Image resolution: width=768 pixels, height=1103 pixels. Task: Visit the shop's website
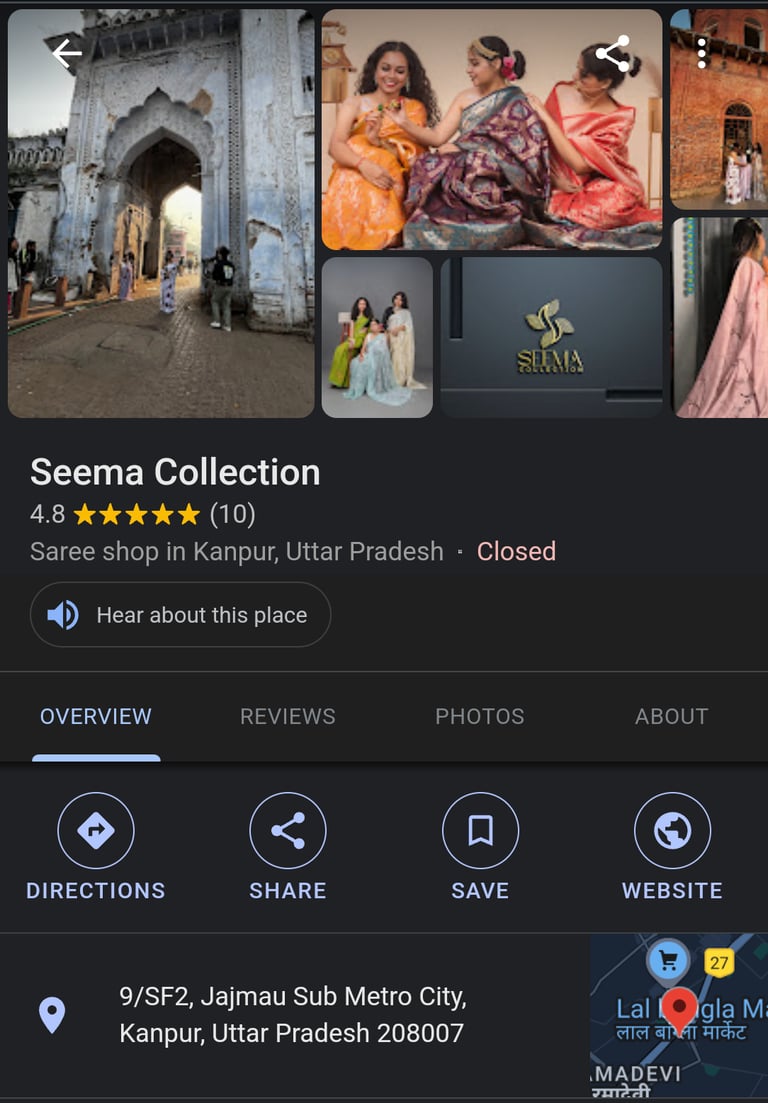(x=672, y=847)
